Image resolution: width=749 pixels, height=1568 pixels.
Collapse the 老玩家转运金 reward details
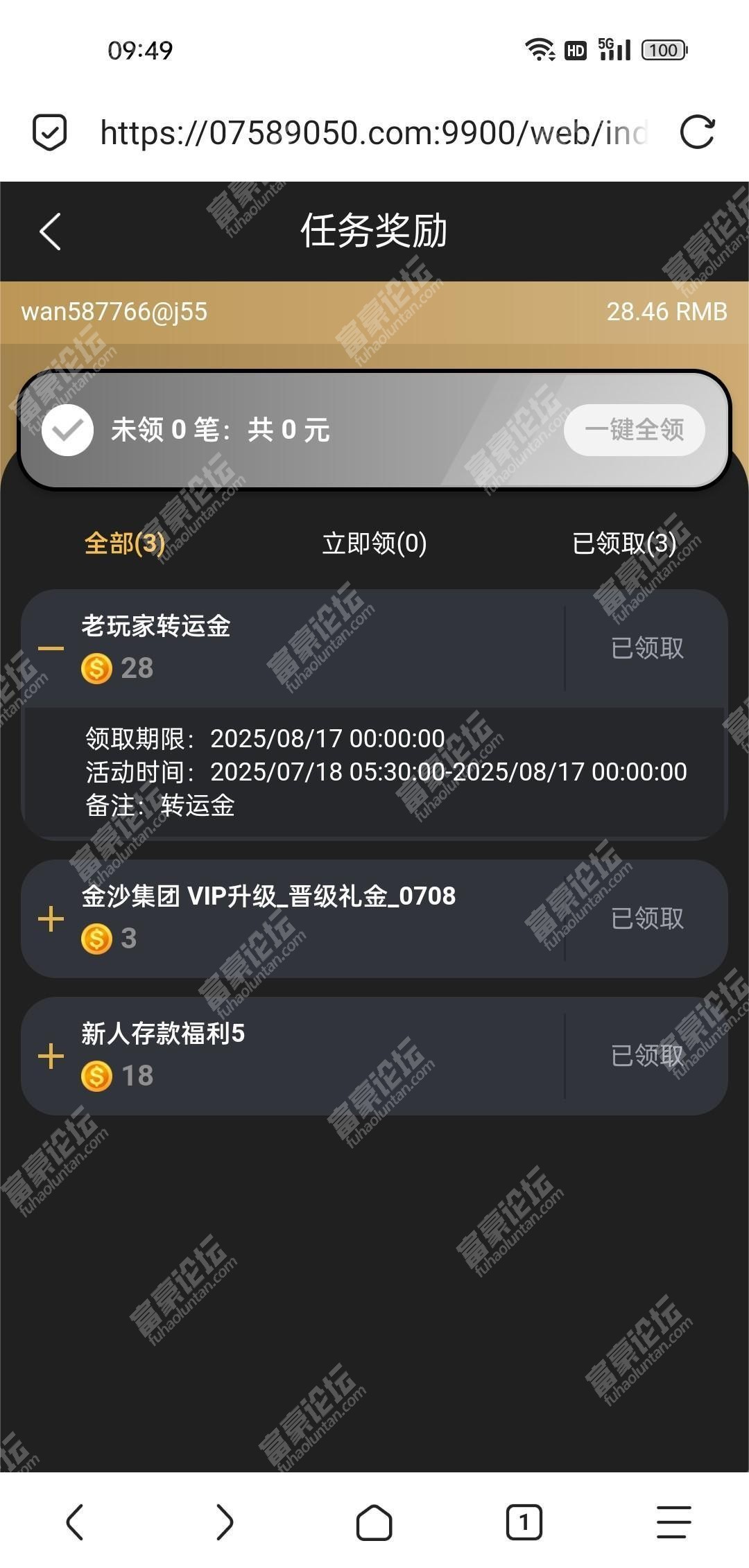pyautogui.click(x=51, y=649)
